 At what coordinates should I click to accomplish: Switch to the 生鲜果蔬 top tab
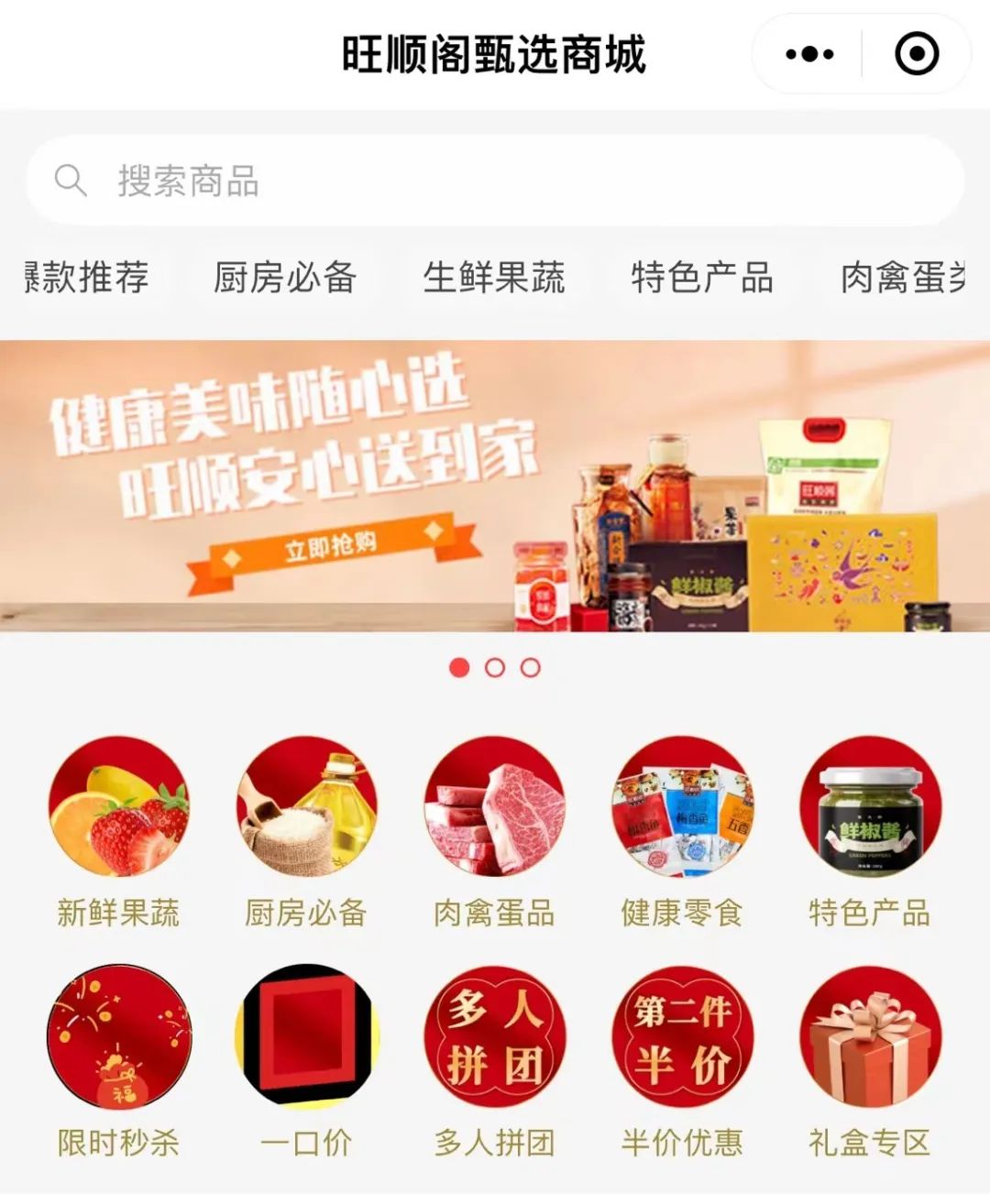[493, 278]
